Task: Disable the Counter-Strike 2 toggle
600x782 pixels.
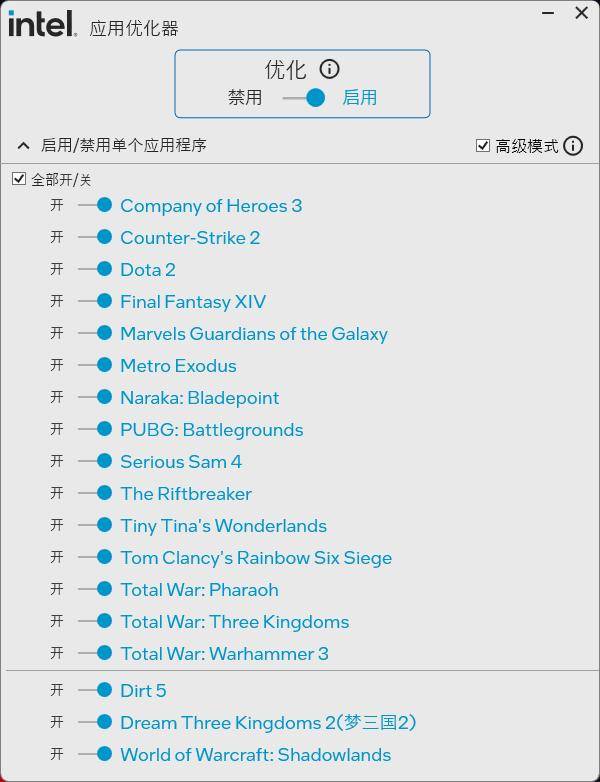Action: pyautogui.click(x=95, y=237)
